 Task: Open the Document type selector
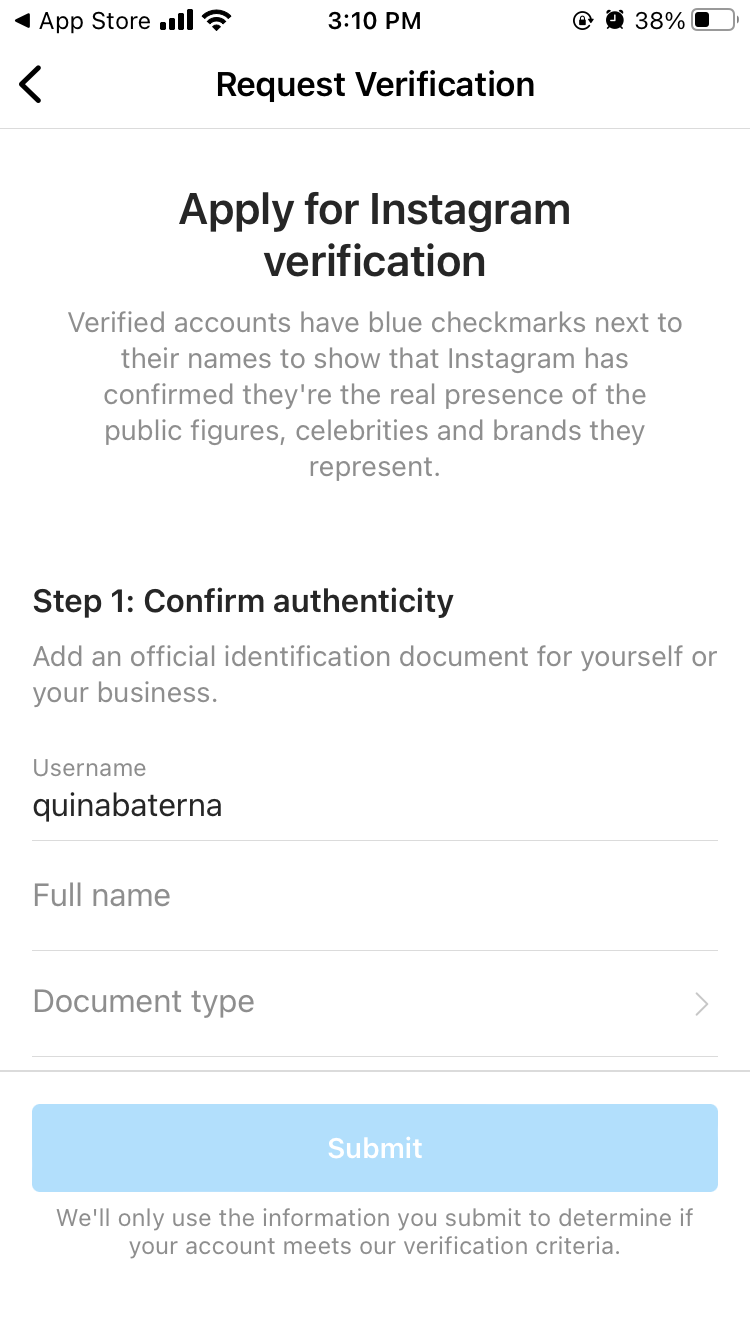[375, 1001]
